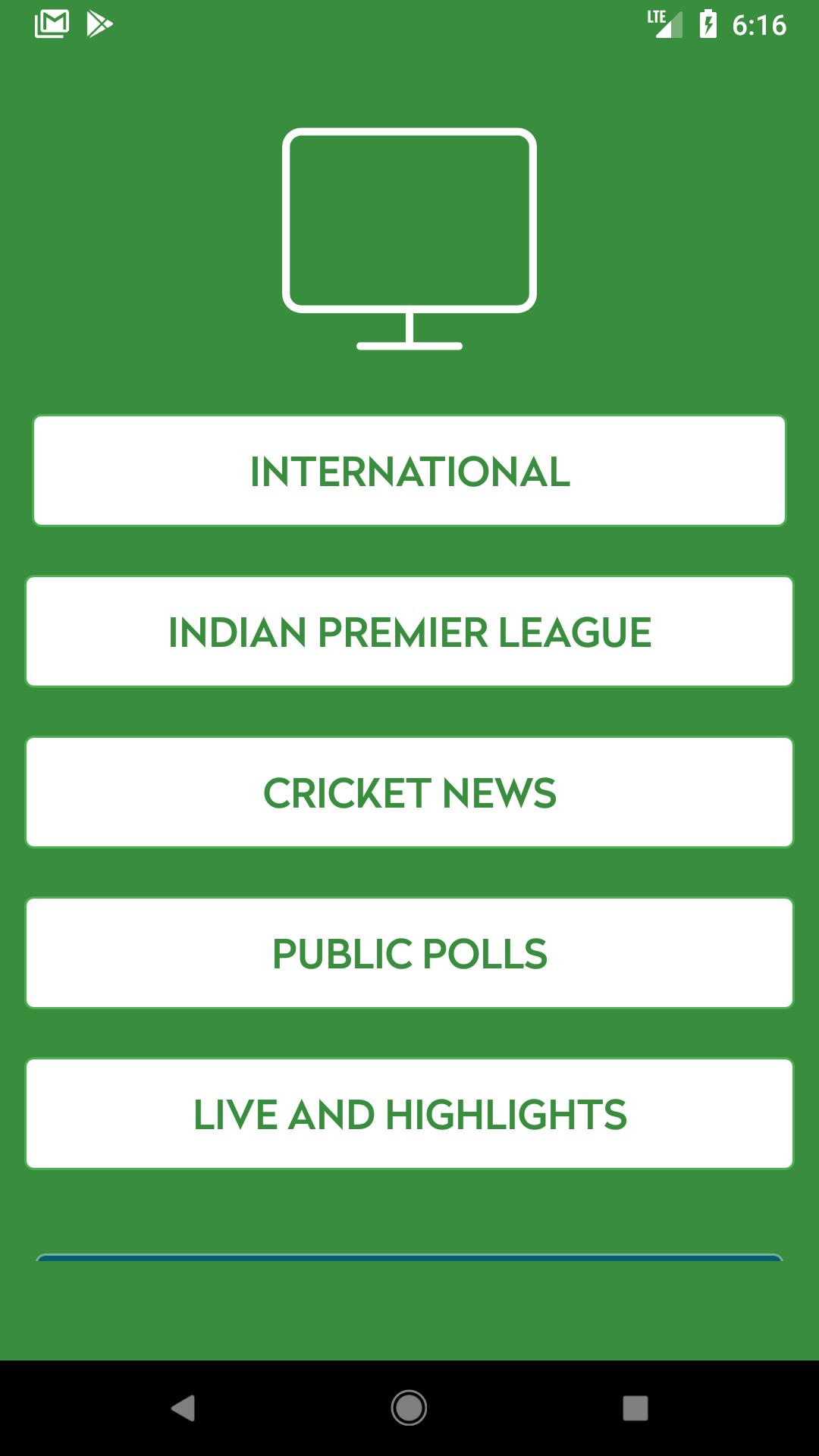
Task: Open the International section
Action: 409,471
